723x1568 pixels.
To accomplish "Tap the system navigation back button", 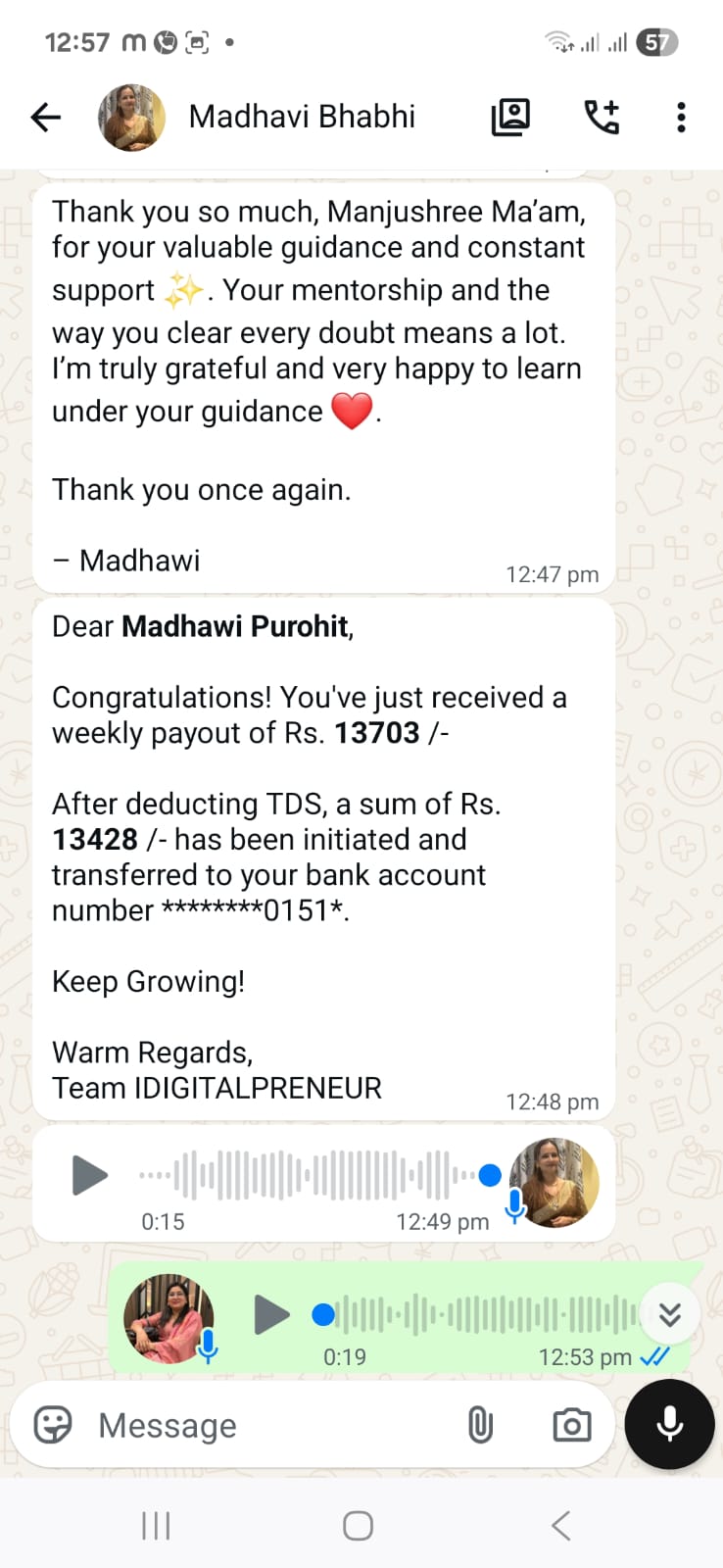I will [x=560, y=1526].
